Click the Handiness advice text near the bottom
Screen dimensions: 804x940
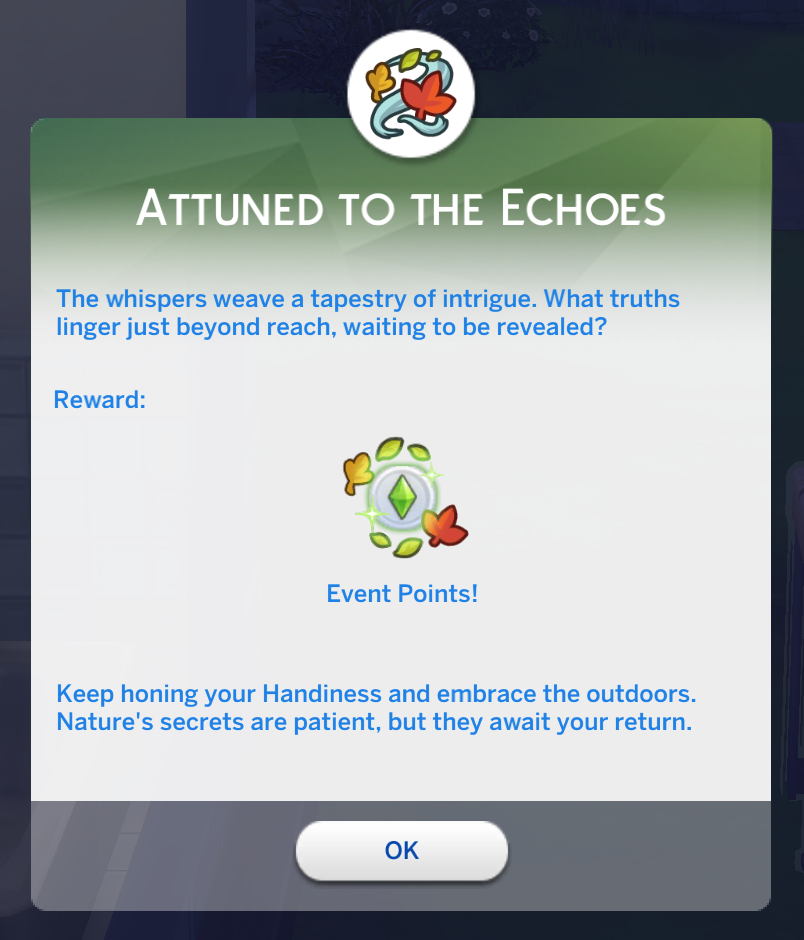pyautogui.click(x=377, y=707)
